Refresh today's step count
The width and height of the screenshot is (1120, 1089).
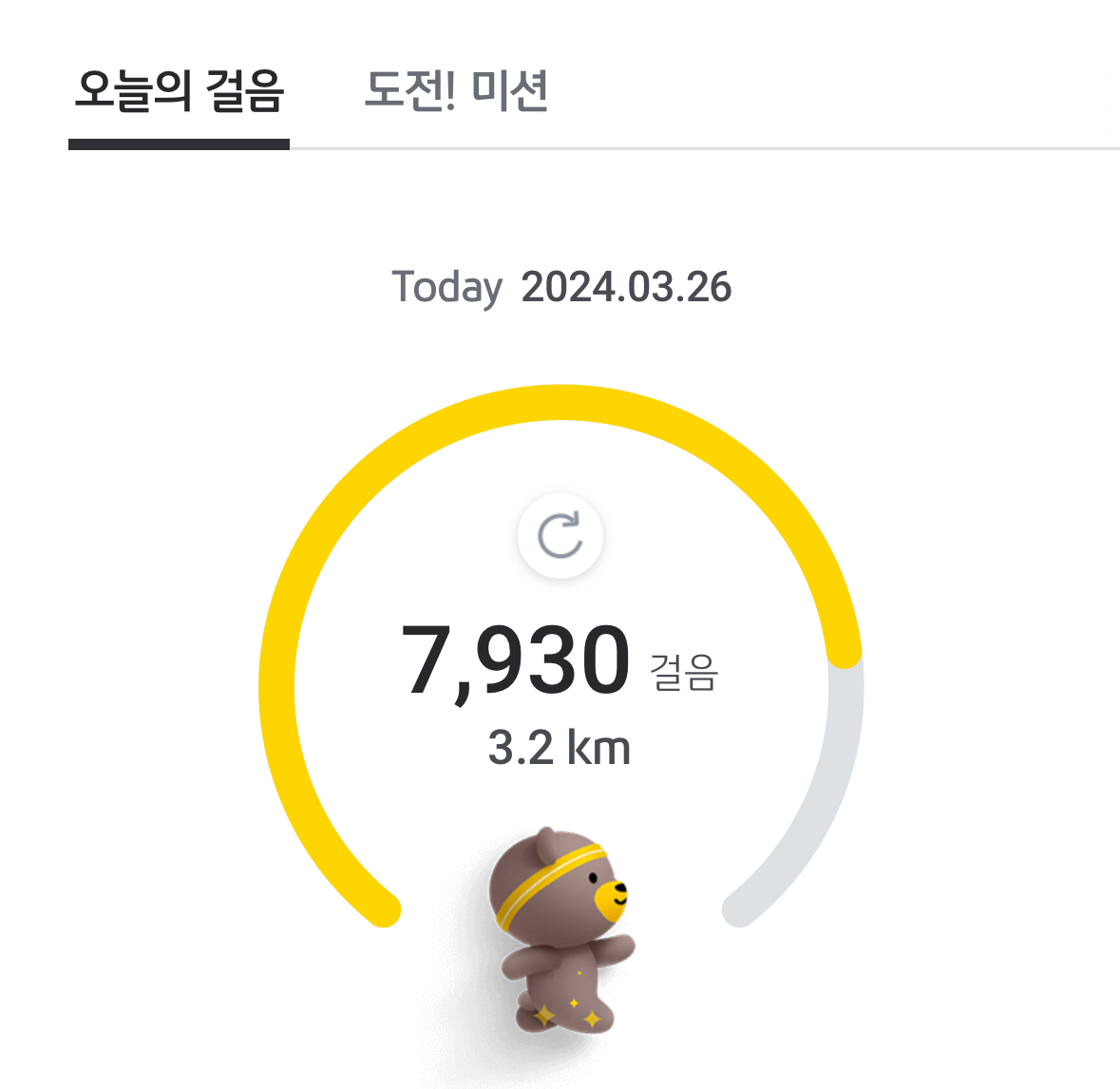click(x=560, y=536)
